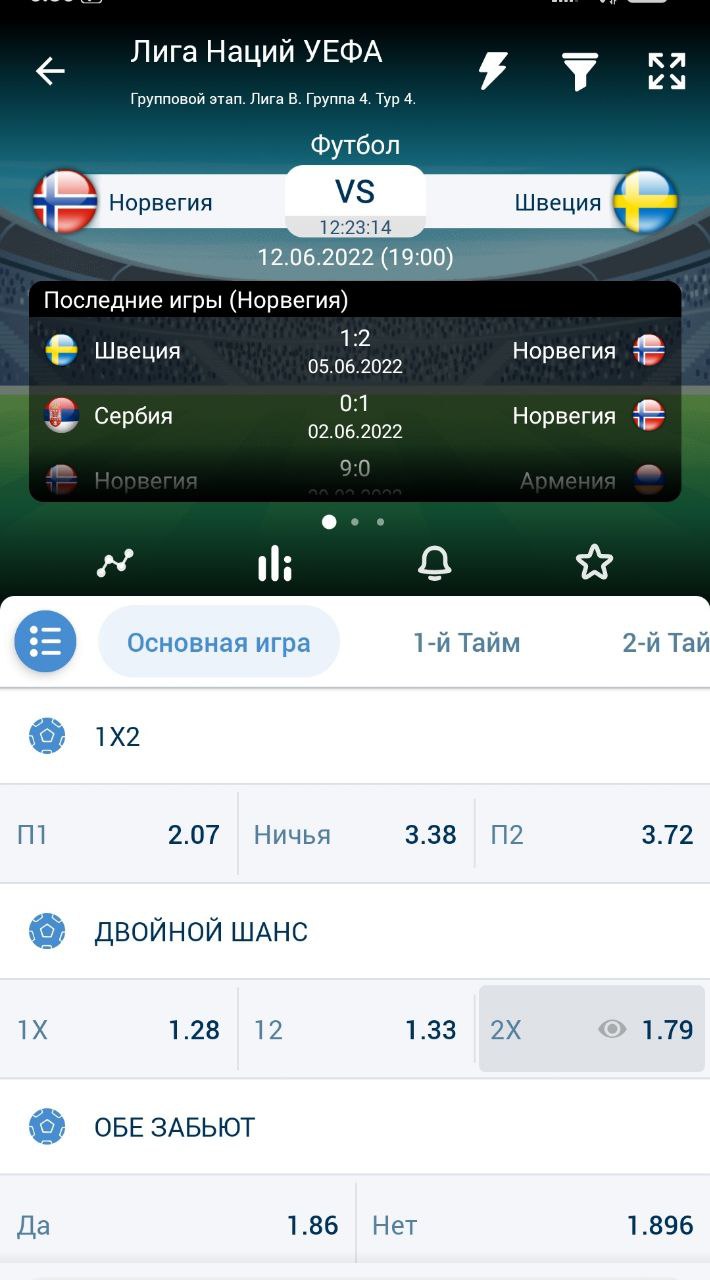Select double chance 1X at 1.28
The image size is (710, 1280).
119,1029
